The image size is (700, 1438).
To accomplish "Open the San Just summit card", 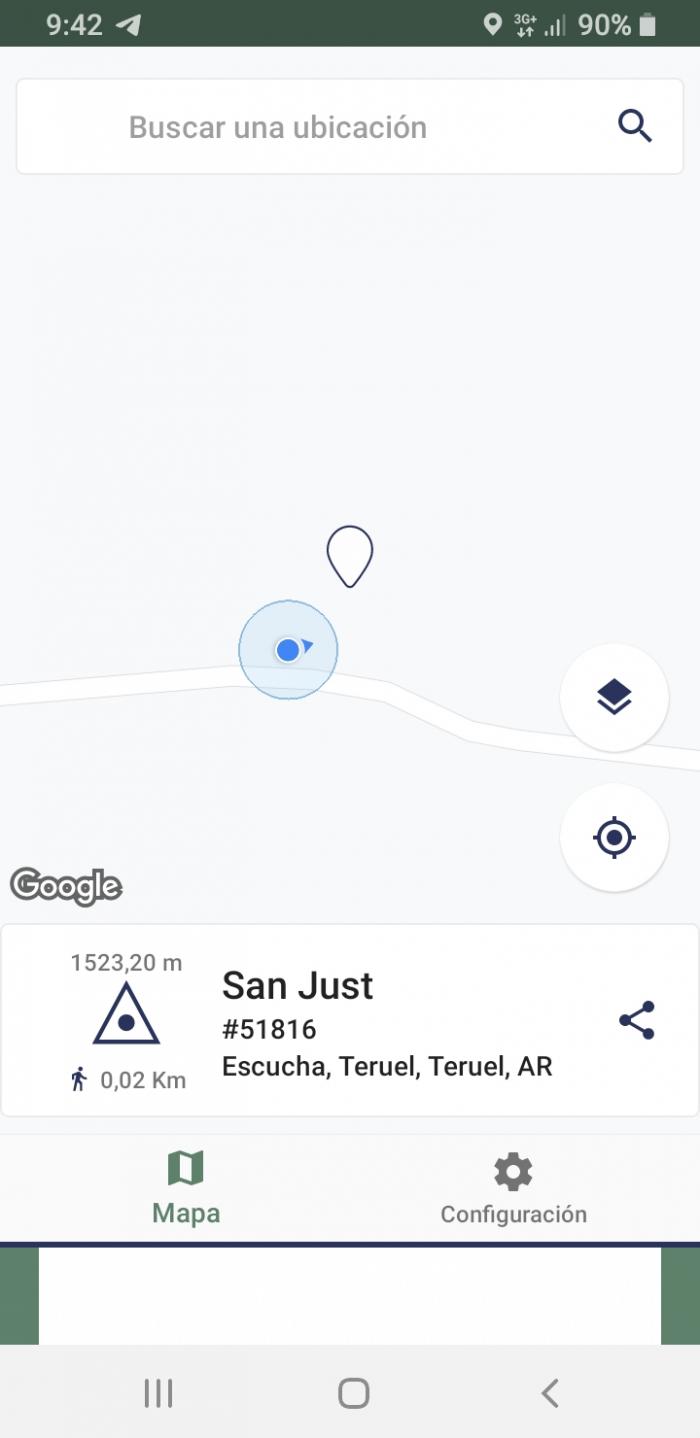I will tap(350, 1020).
